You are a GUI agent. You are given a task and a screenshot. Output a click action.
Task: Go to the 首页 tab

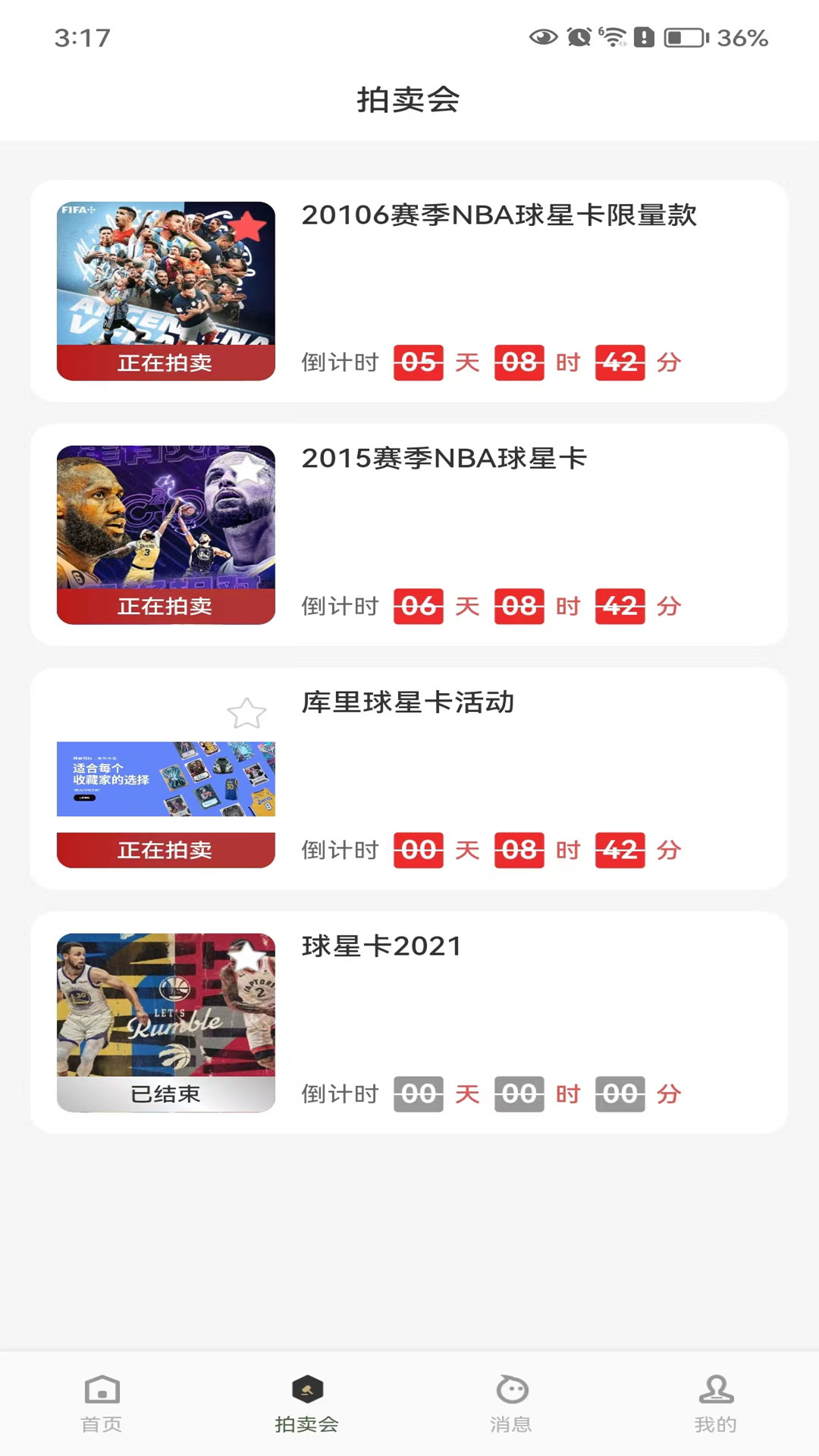click(102, 1403)
